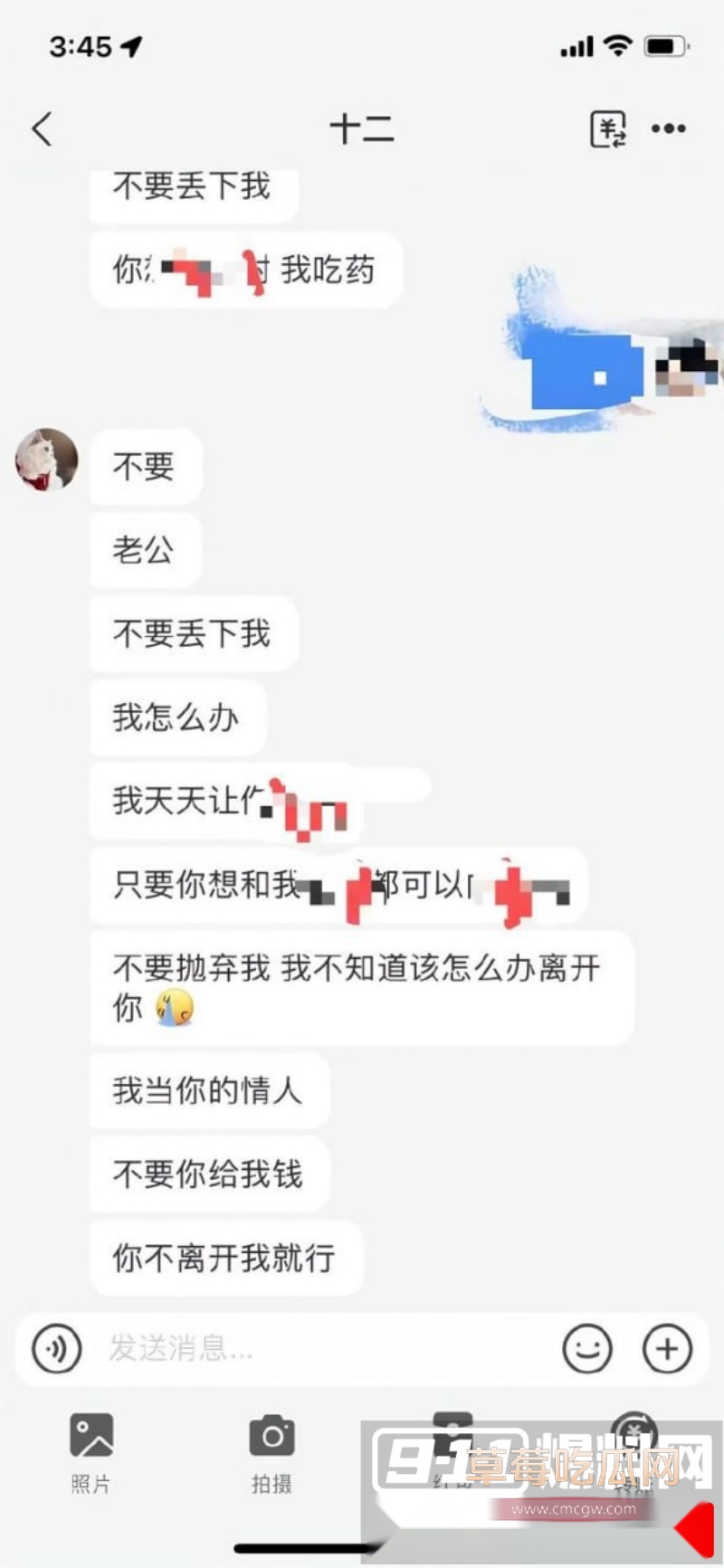The width and height of the screenshot is (724, 1568).
Task: Tap the voice message icon beside the input field
Action: click(x=56, y=1348)
